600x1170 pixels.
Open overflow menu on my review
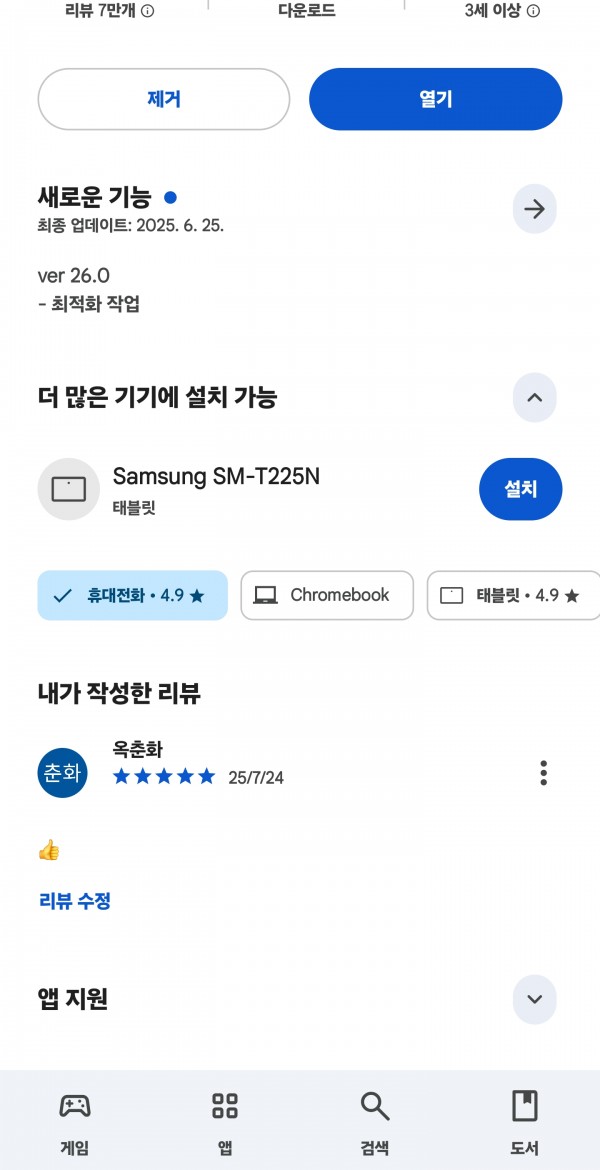pyautogui.click(x=543, y=773)
